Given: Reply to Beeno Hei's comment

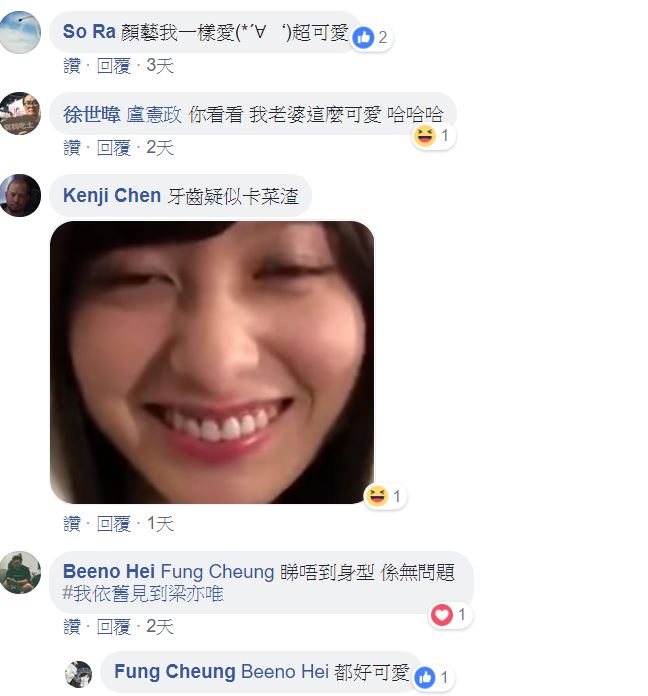Looking at the screenshot, I should [114, 627].
